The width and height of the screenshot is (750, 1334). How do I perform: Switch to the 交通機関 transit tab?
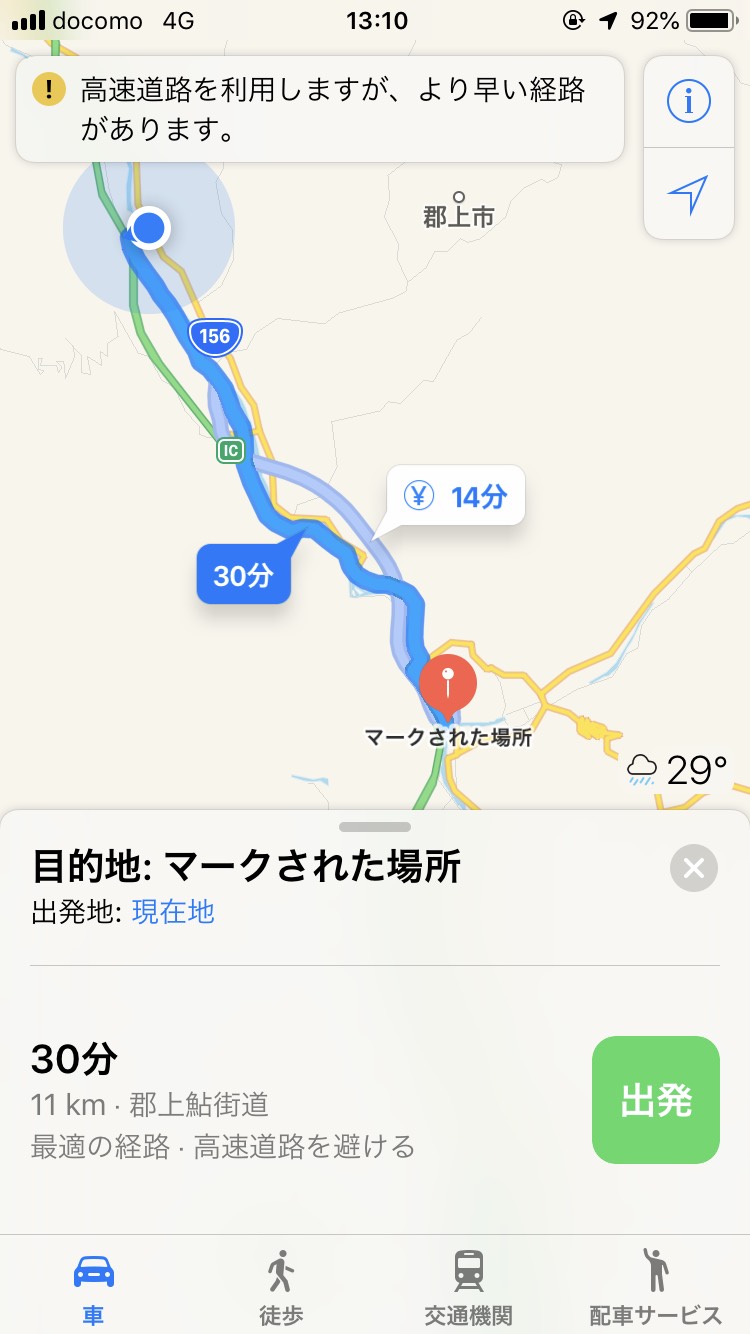(469, 1287)
